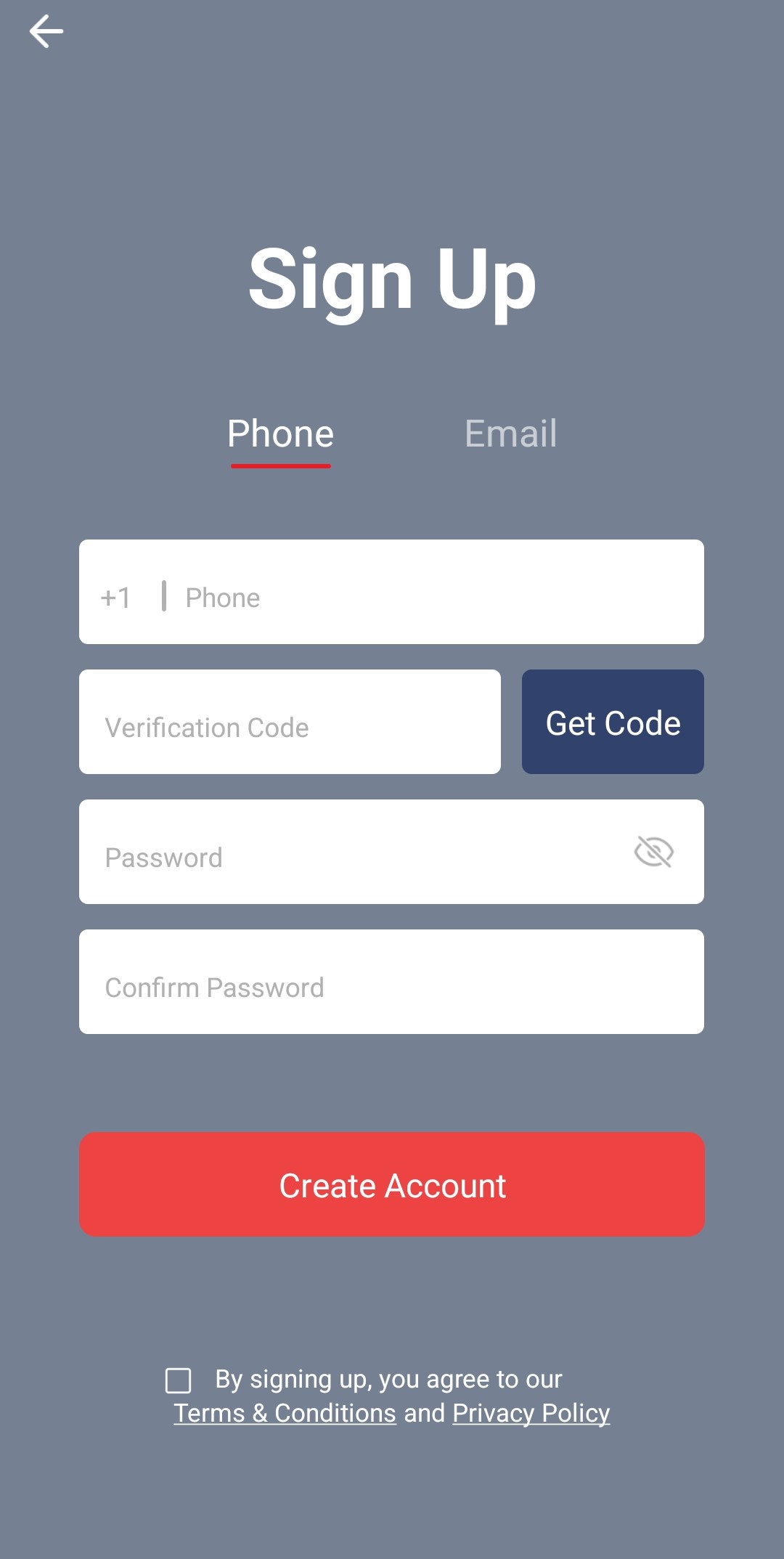
Task: Tap the Confirm Password field
Action: coord(391,982)
